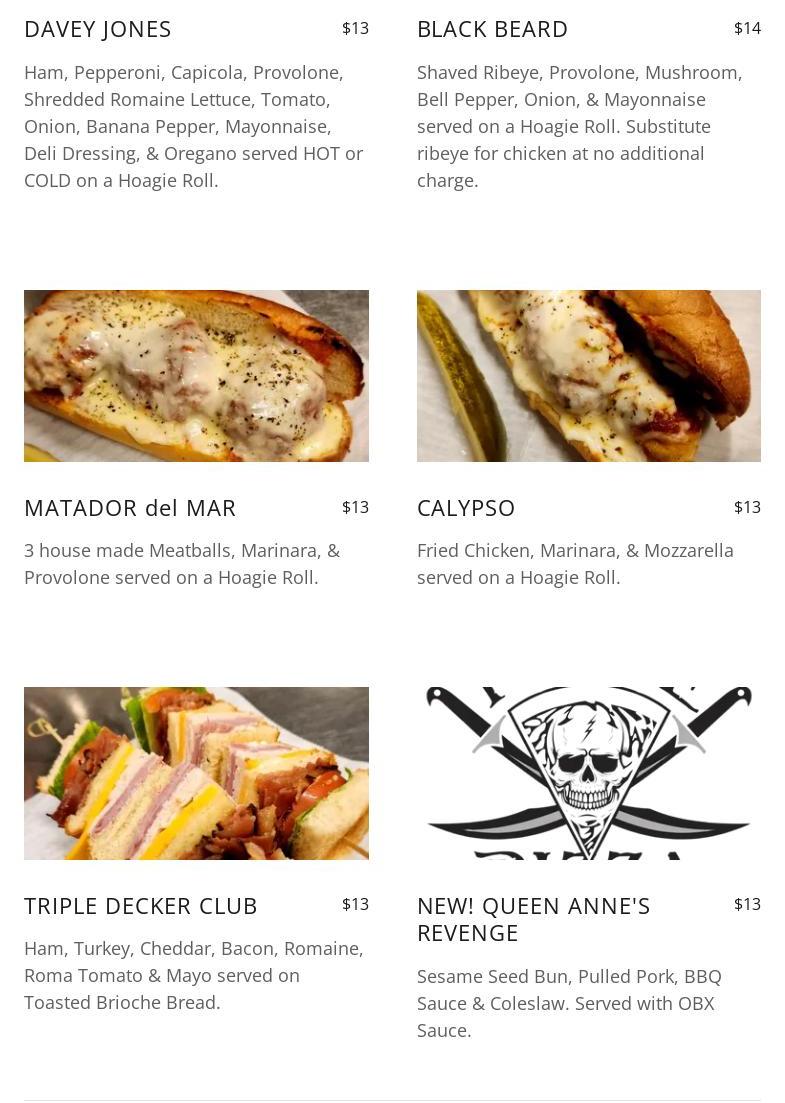785x1103 pixels.
Task: Choose the Triple Decker Club sandwich
Action: (x=141, y=906)
